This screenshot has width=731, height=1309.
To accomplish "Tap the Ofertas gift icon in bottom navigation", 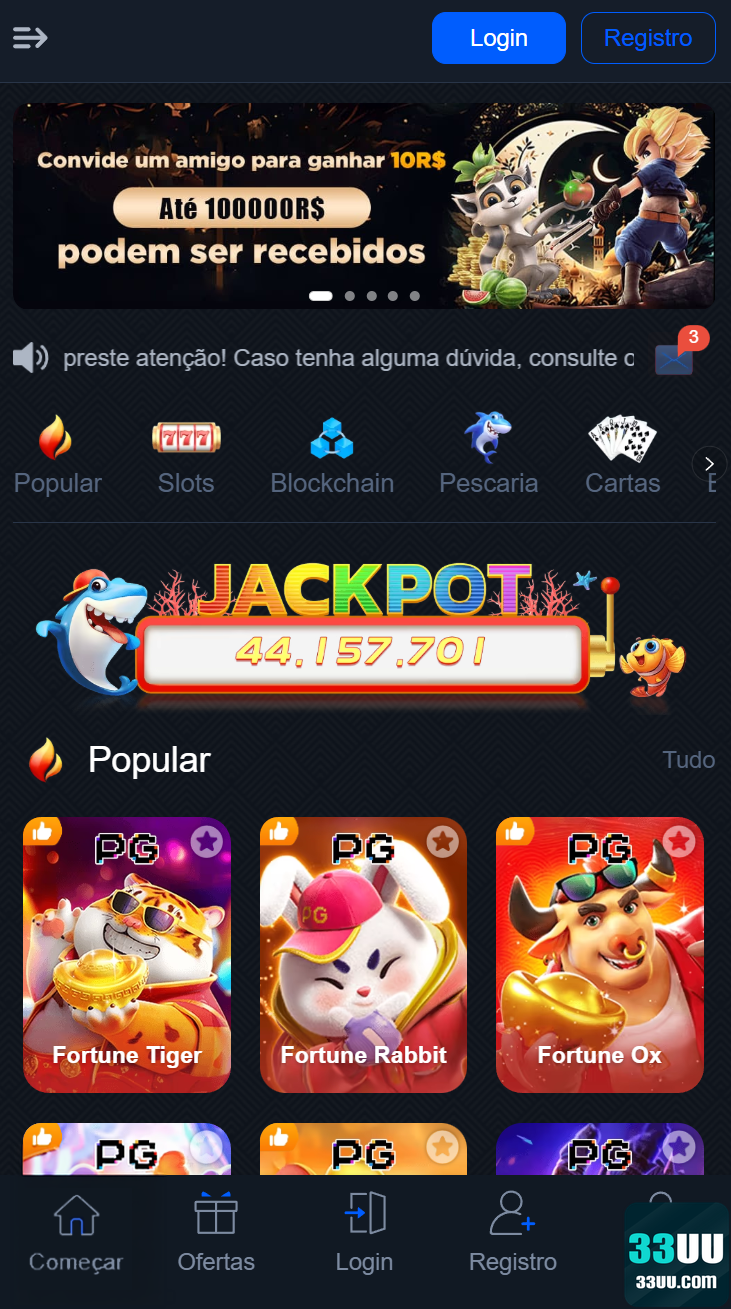I will (216, 1230).
